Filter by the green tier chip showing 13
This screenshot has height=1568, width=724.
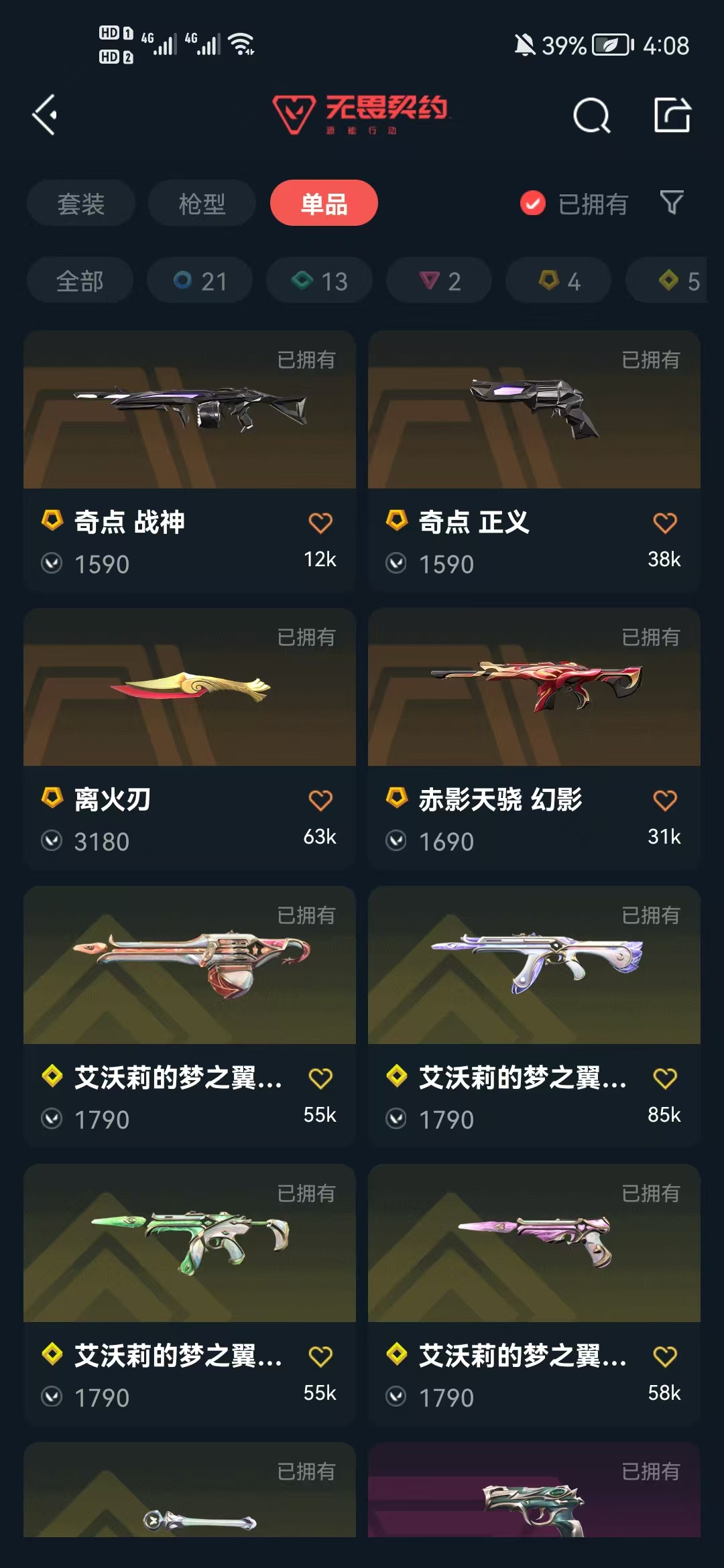point(319,281)
